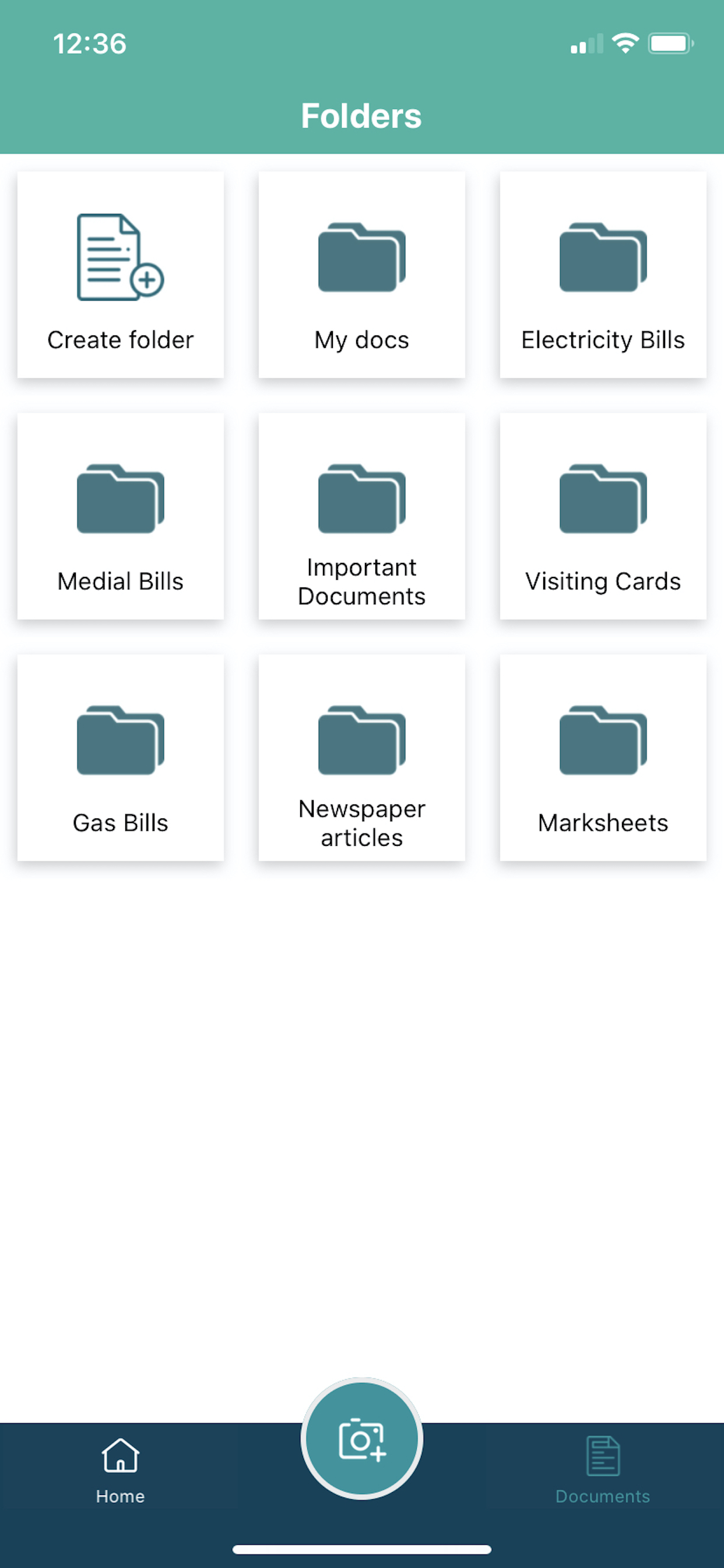Open the Gas Bills folder
The height and width of the screenshot is (1568, 724).
[121, 758]
